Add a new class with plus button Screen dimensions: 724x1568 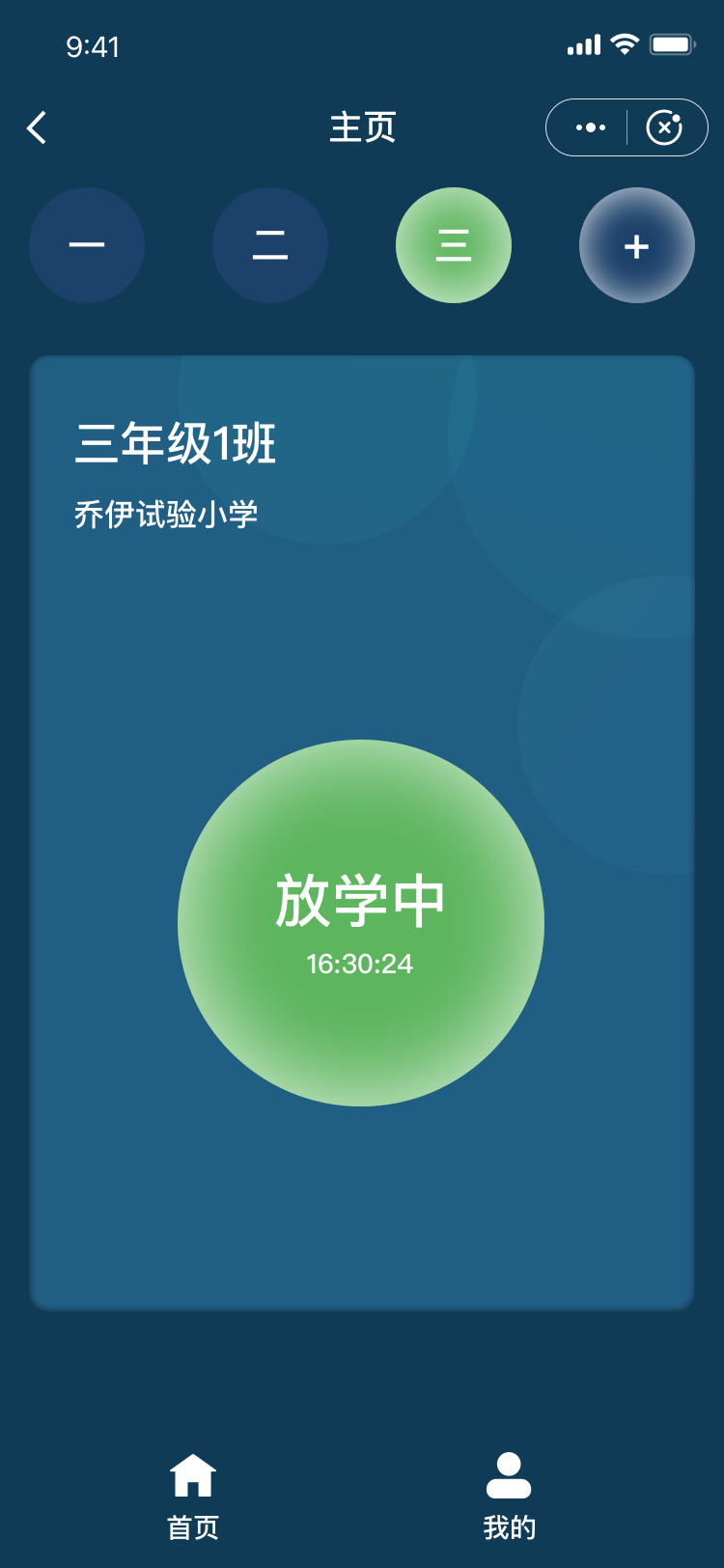point(637,245)
